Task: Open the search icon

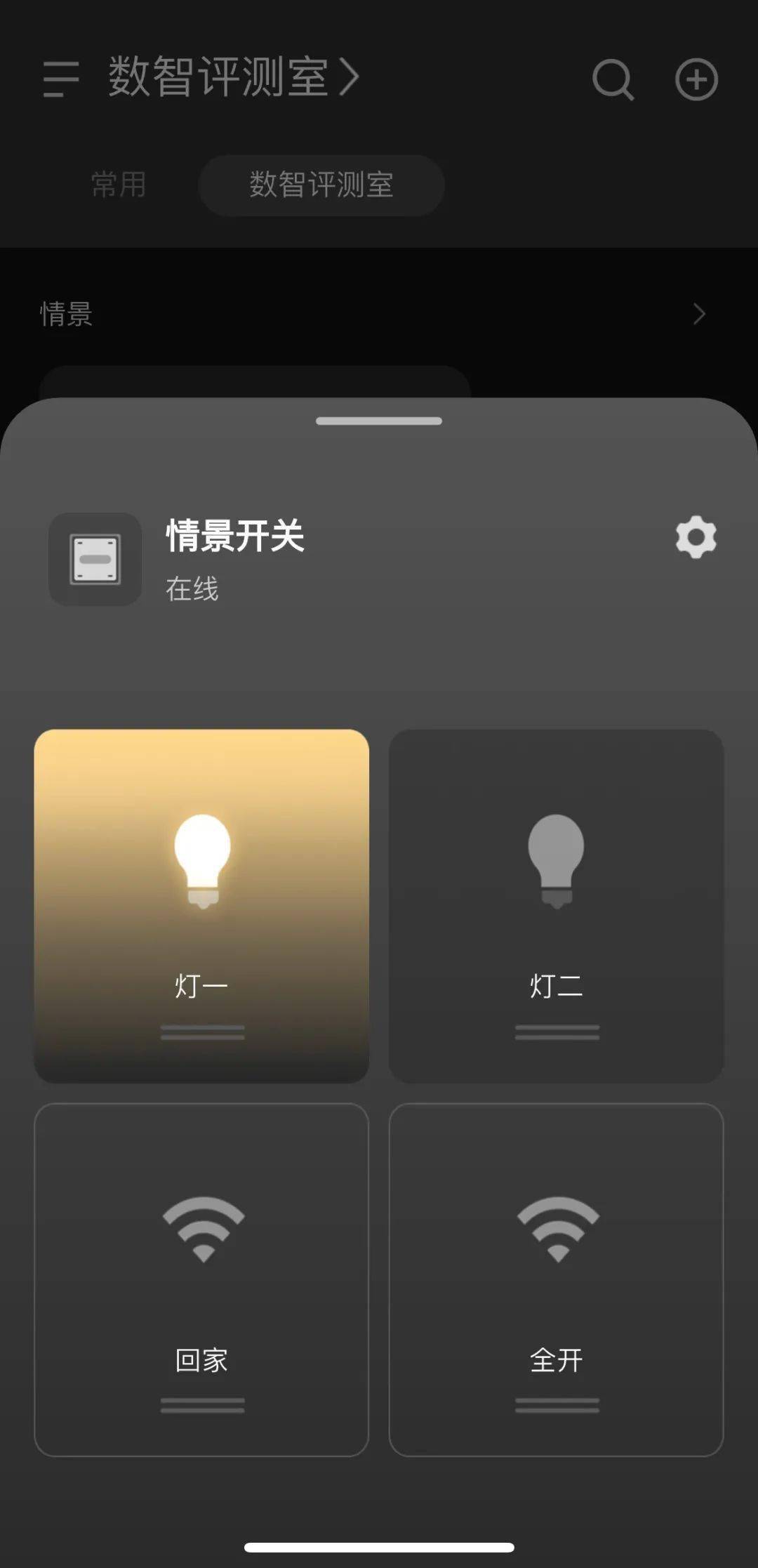Action: [x=613, y=79]
